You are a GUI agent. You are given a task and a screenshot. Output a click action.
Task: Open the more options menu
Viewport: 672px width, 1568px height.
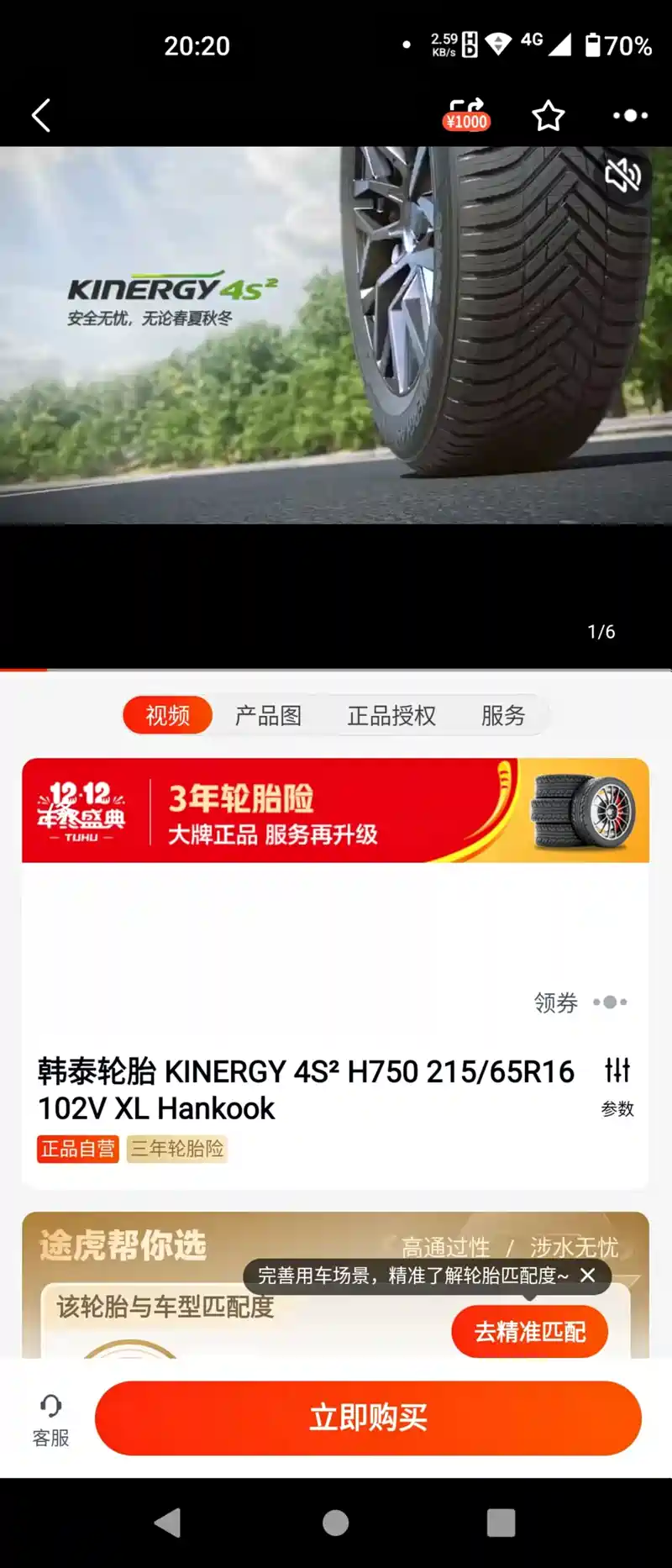coord(629,115)
